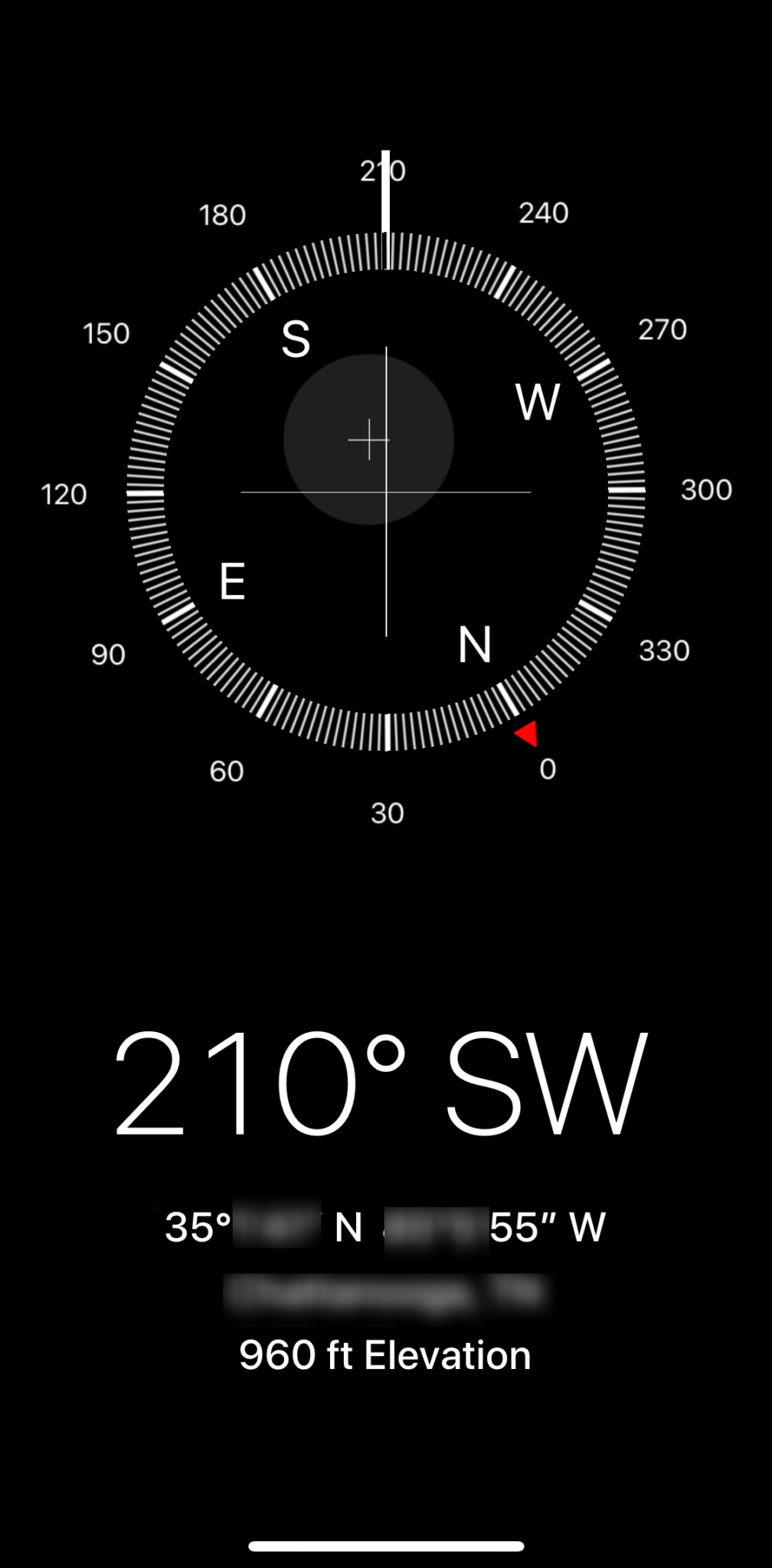Open Maps via the coordinates text
The height and width of the screenshot is (1568, 772).
coord(386,1225)
